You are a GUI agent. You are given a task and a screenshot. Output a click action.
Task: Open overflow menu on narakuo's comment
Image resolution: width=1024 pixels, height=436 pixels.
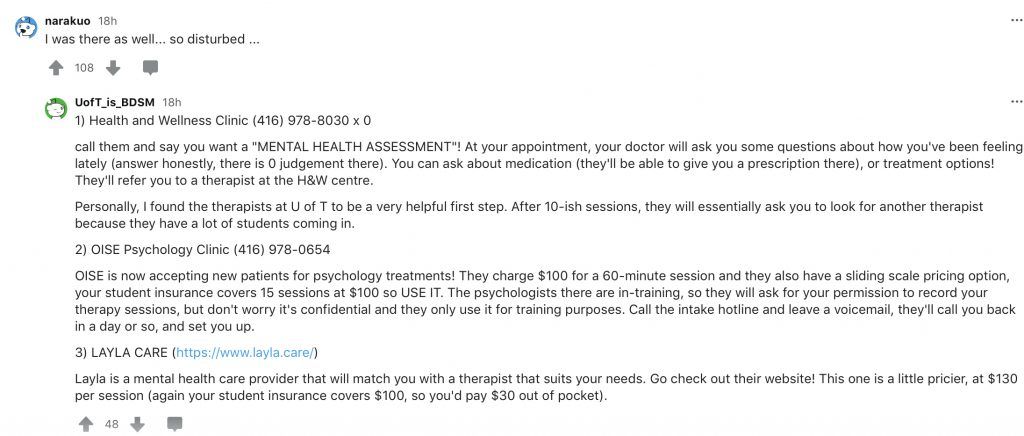(1016, 20)
